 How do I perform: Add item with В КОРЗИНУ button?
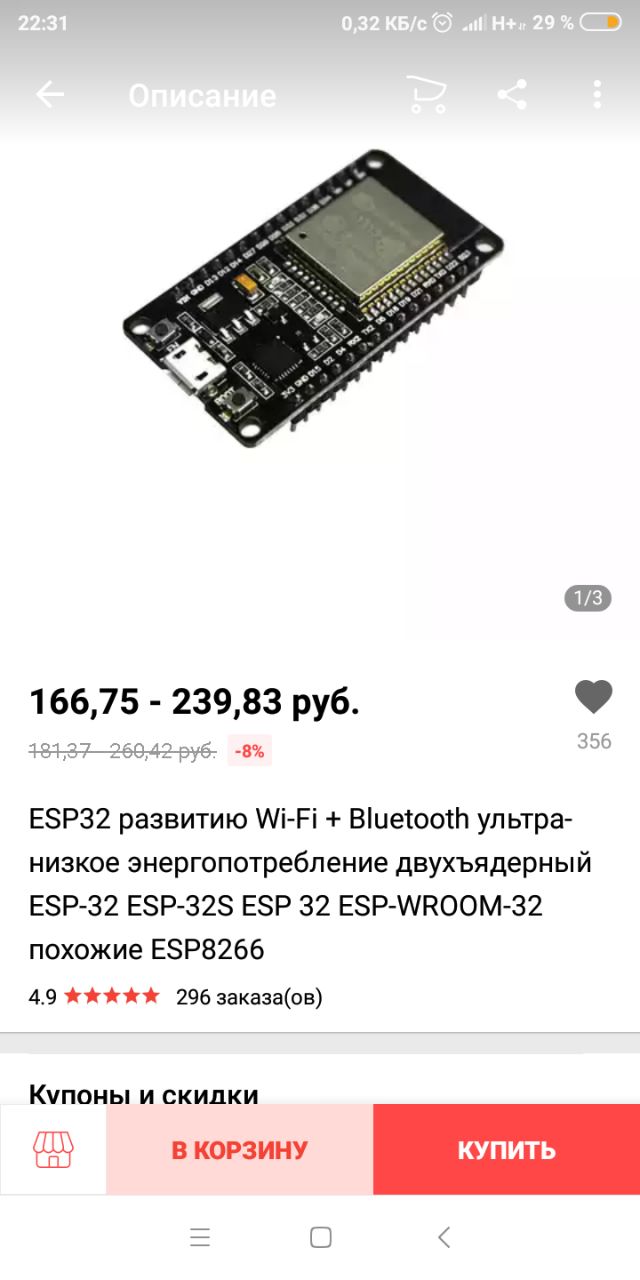click(x=239, y=1150)
